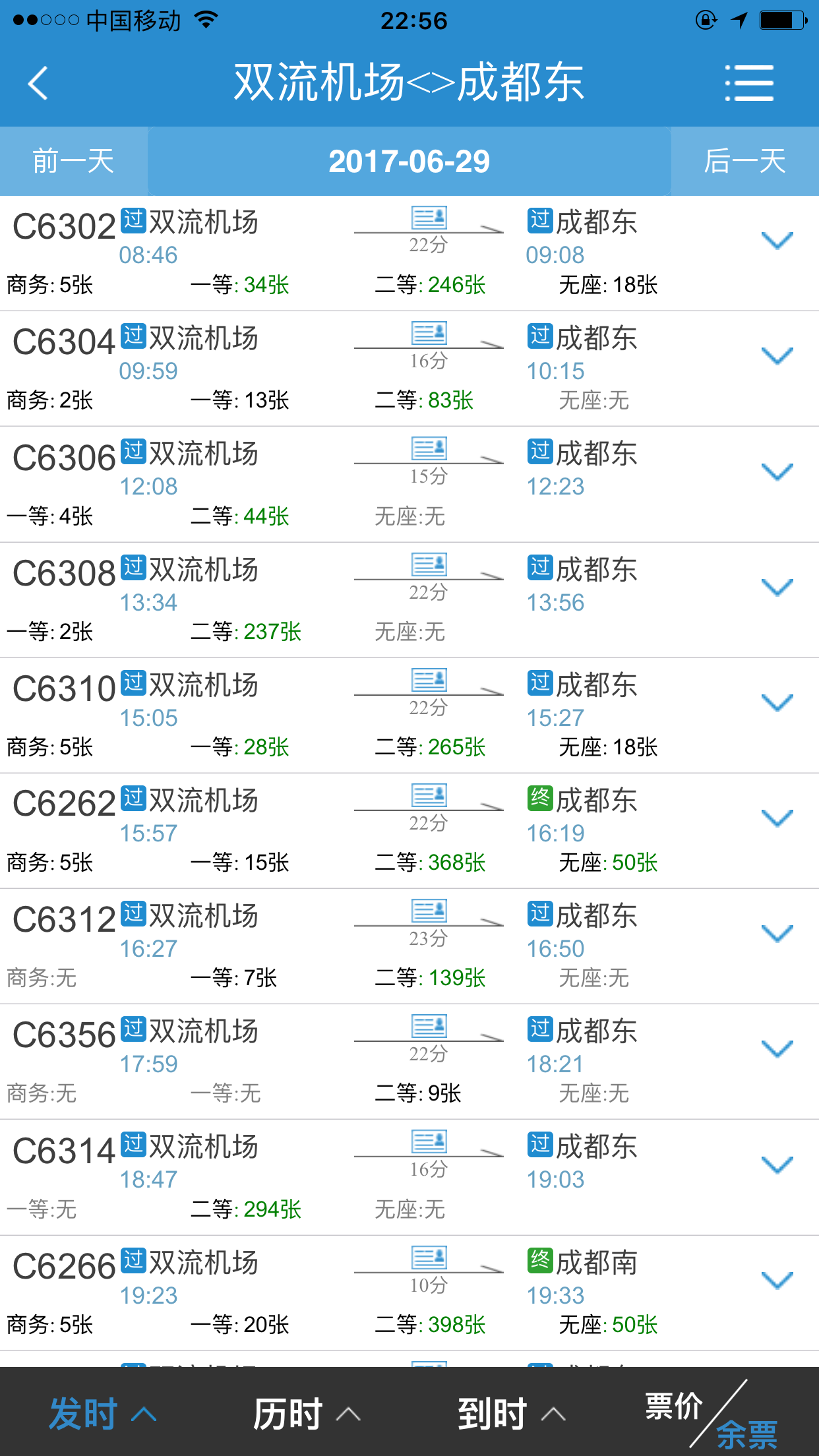Expand details for train C6314
Screen dimensions: 819x1456
(777, 1165)
